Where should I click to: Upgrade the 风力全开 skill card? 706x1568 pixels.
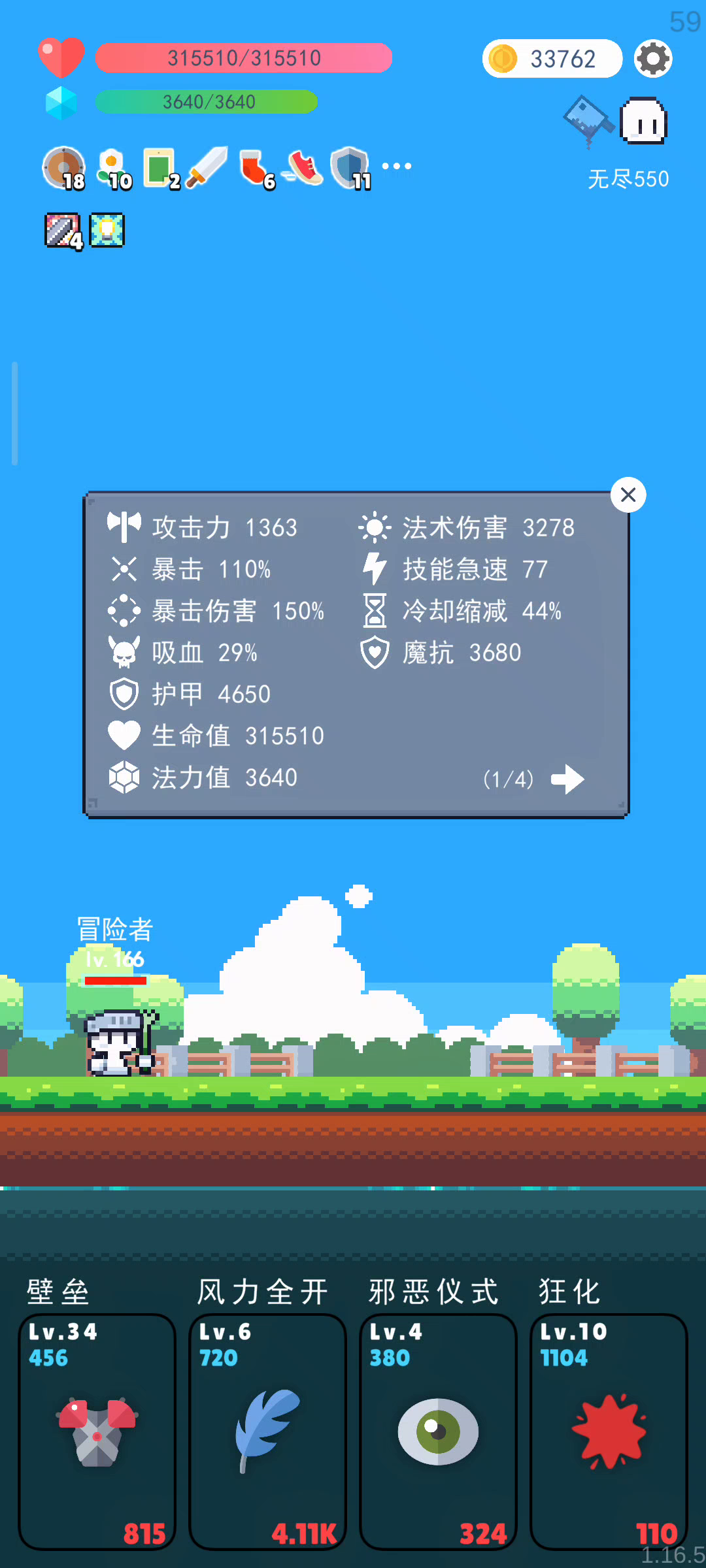pos(267,1431)
